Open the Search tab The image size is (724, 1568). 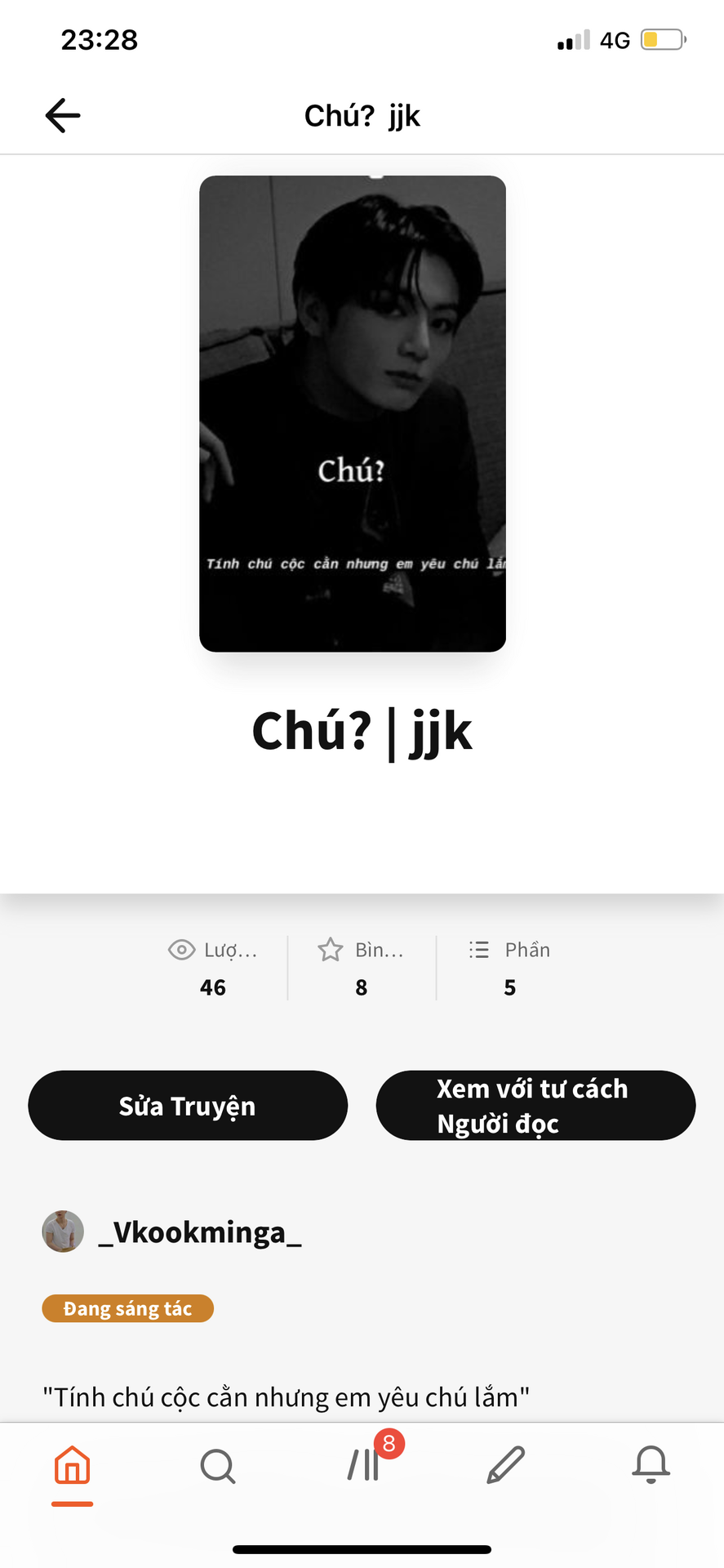(x=217, y=1465)
